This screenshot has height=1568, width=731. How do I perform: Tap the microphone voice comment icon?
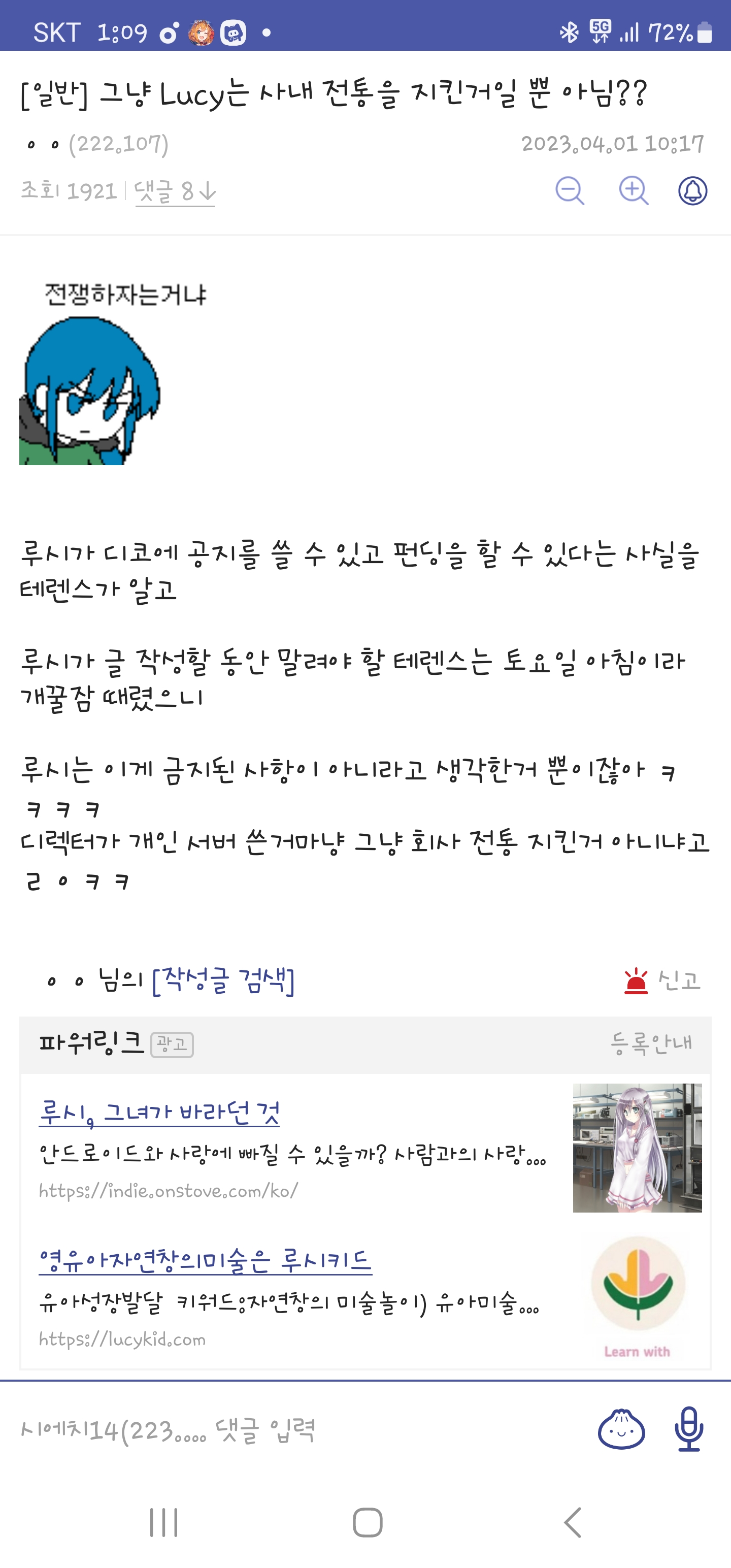[x=689, y=1429]
